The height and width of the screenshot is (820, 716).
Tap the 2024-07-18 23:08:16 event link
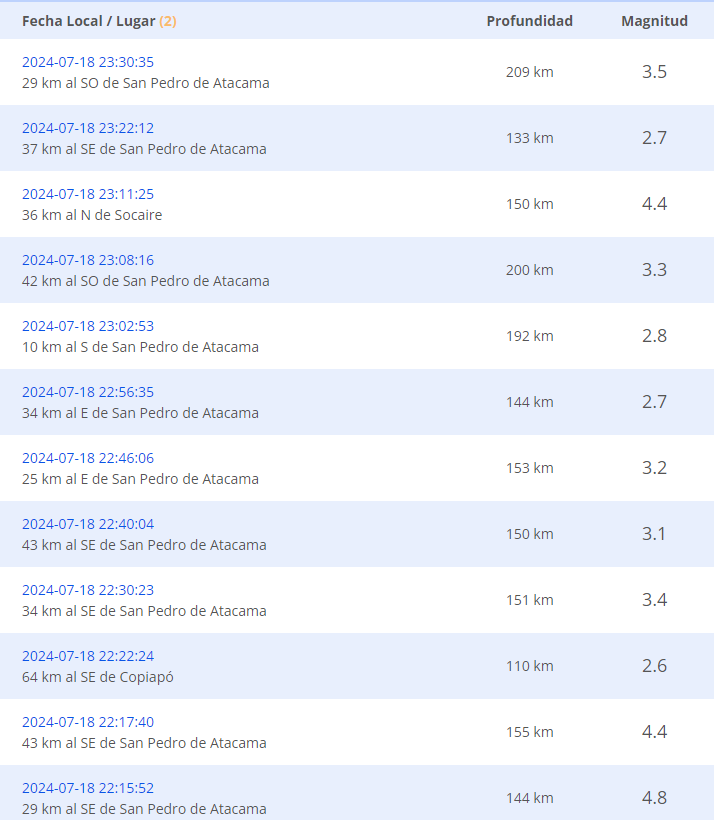coord(88,260)
